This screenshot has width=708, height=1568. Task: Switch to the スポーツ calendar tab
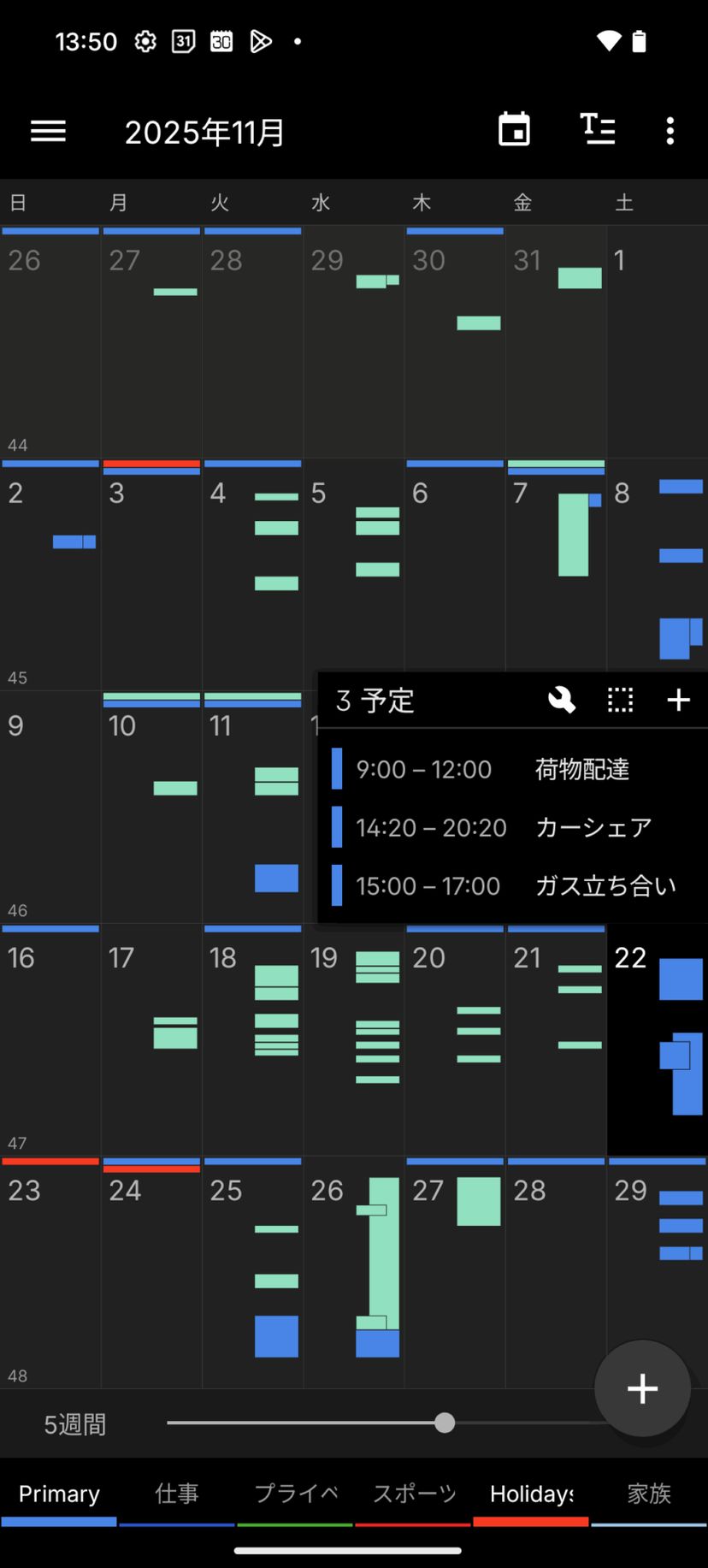coord(413,1494)
